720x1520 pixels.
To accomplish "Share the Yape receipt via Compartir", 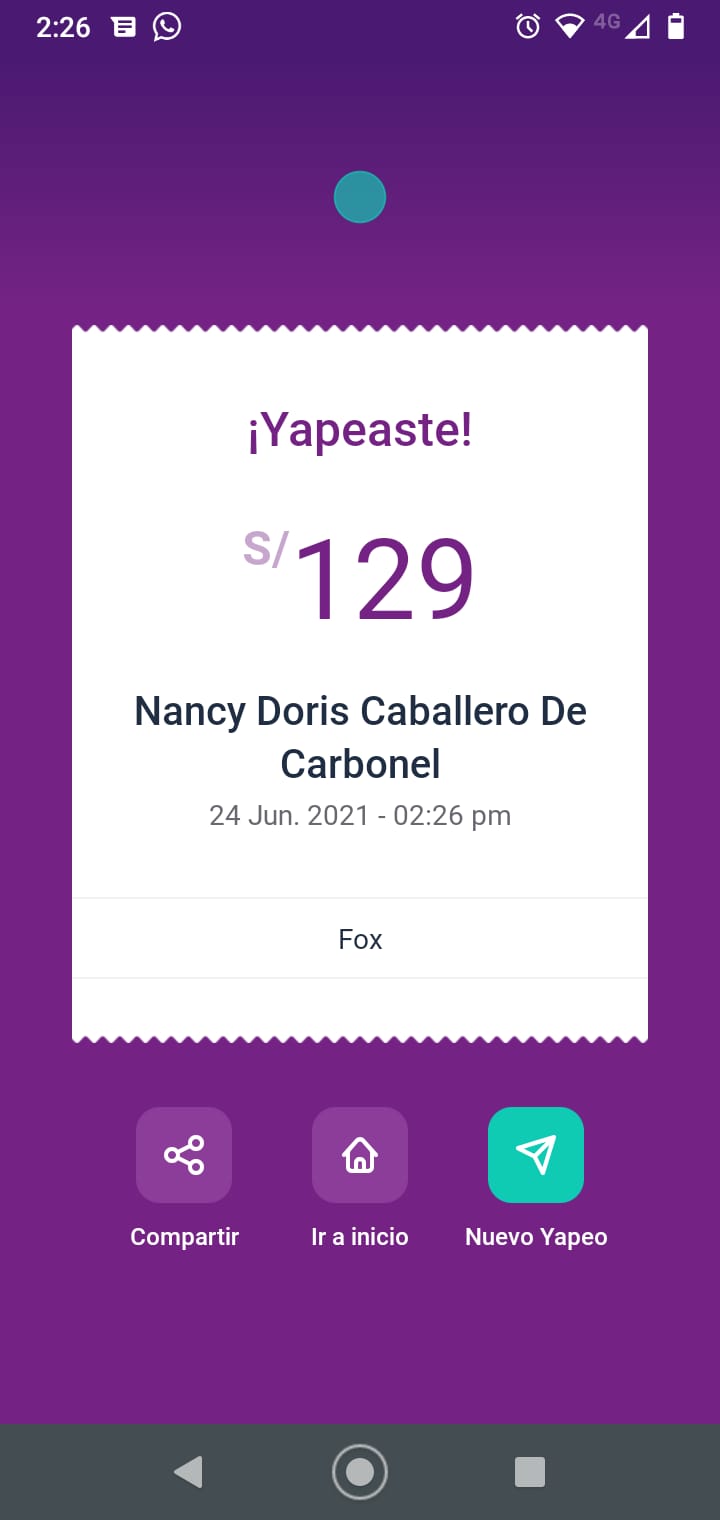I will point(184,1155).
